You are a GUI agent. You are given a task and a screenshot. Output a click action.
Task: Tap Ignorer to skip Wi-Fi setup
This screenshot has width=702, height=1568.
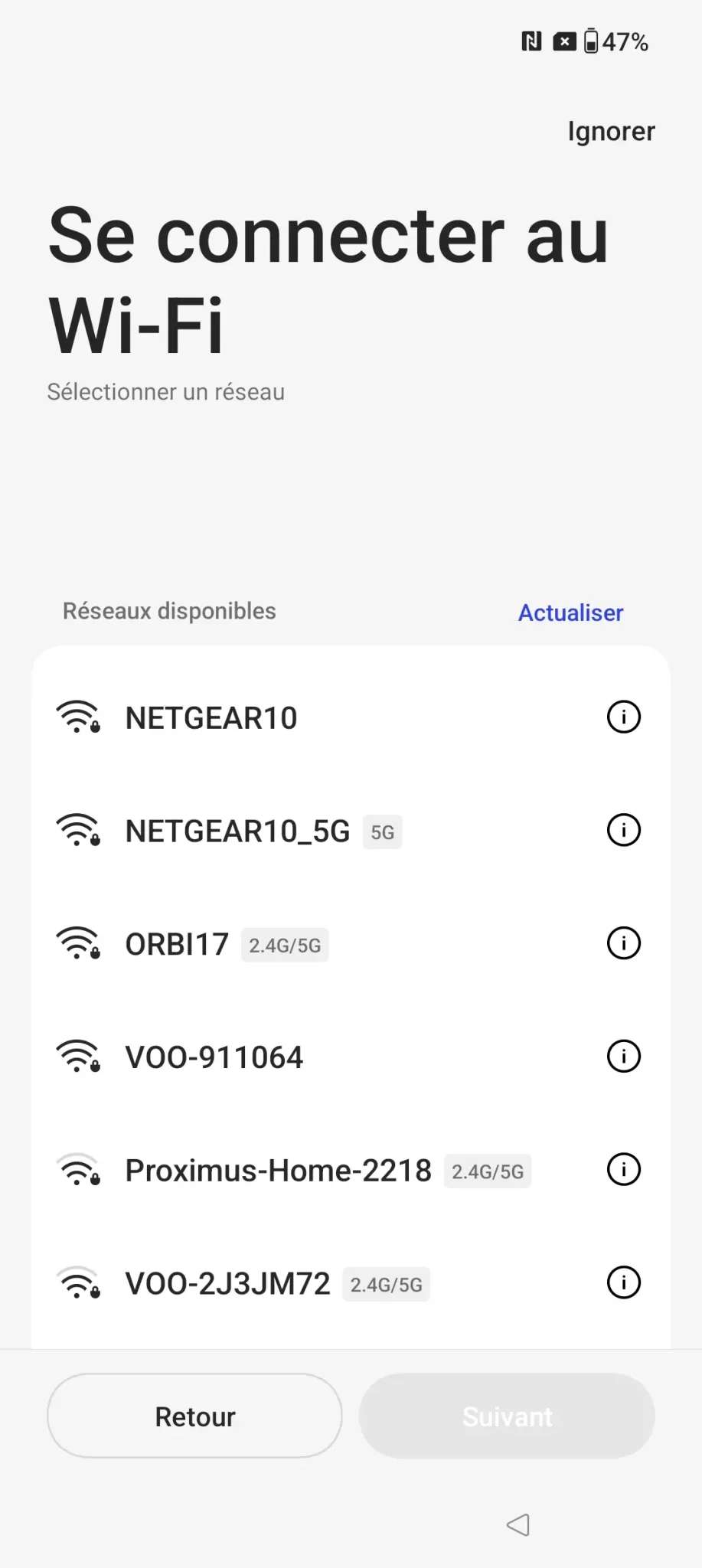pyautogui.click(x=611, y=132)
